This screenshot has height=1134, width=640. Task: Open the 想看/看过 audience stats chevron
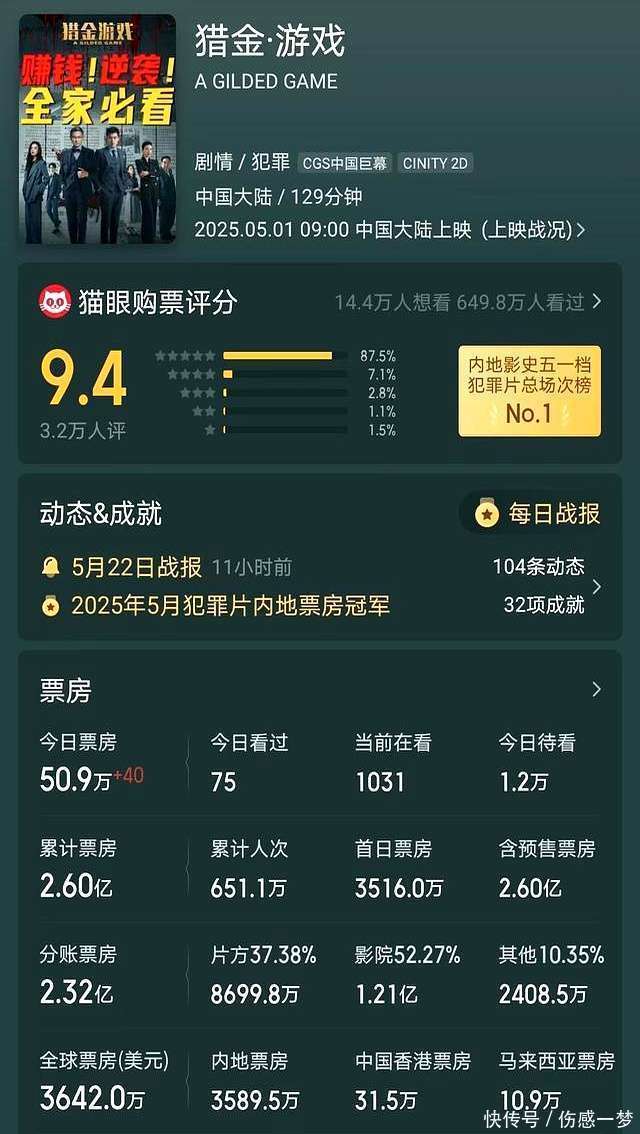[x=596, y=302]
